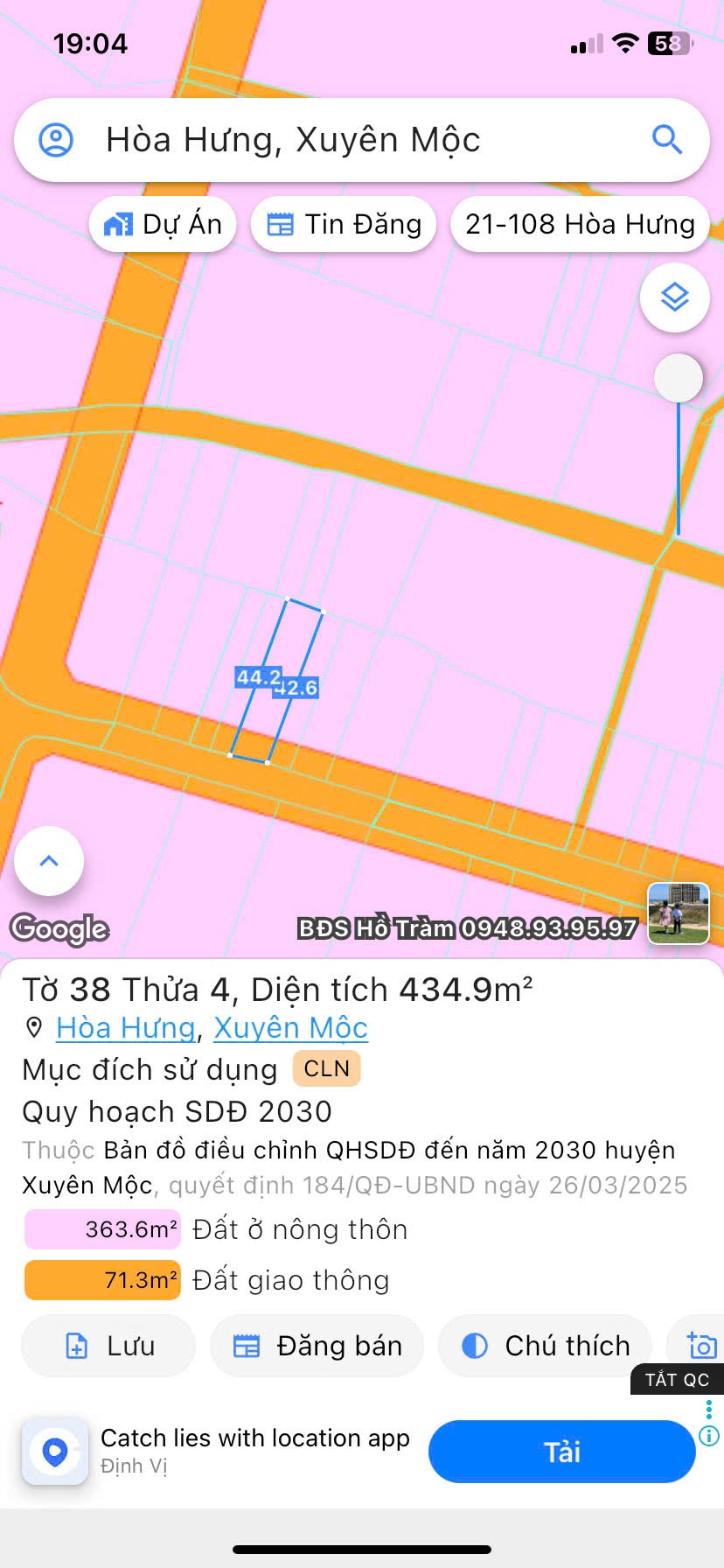Open the map layers button

[674, 297]
